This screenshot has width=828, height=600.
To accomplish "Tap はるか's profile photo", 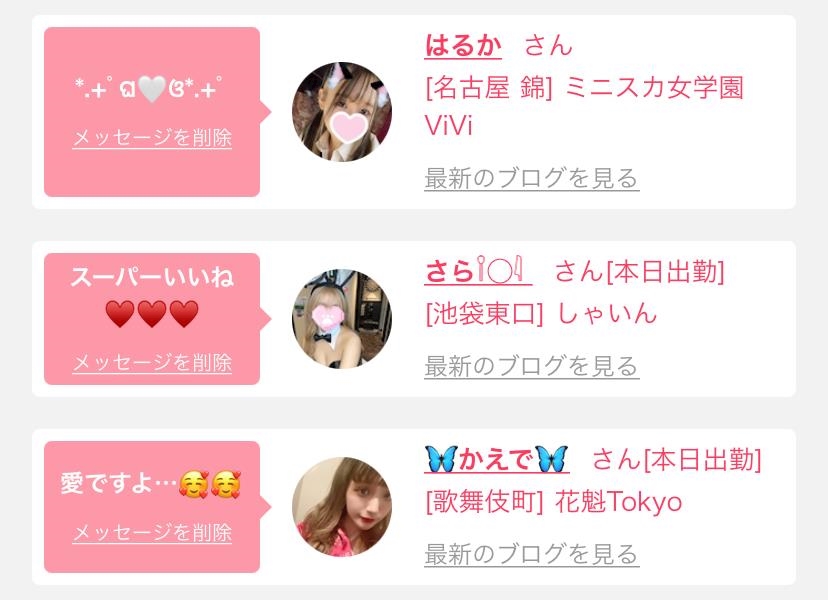I will (x=341, y=112).
